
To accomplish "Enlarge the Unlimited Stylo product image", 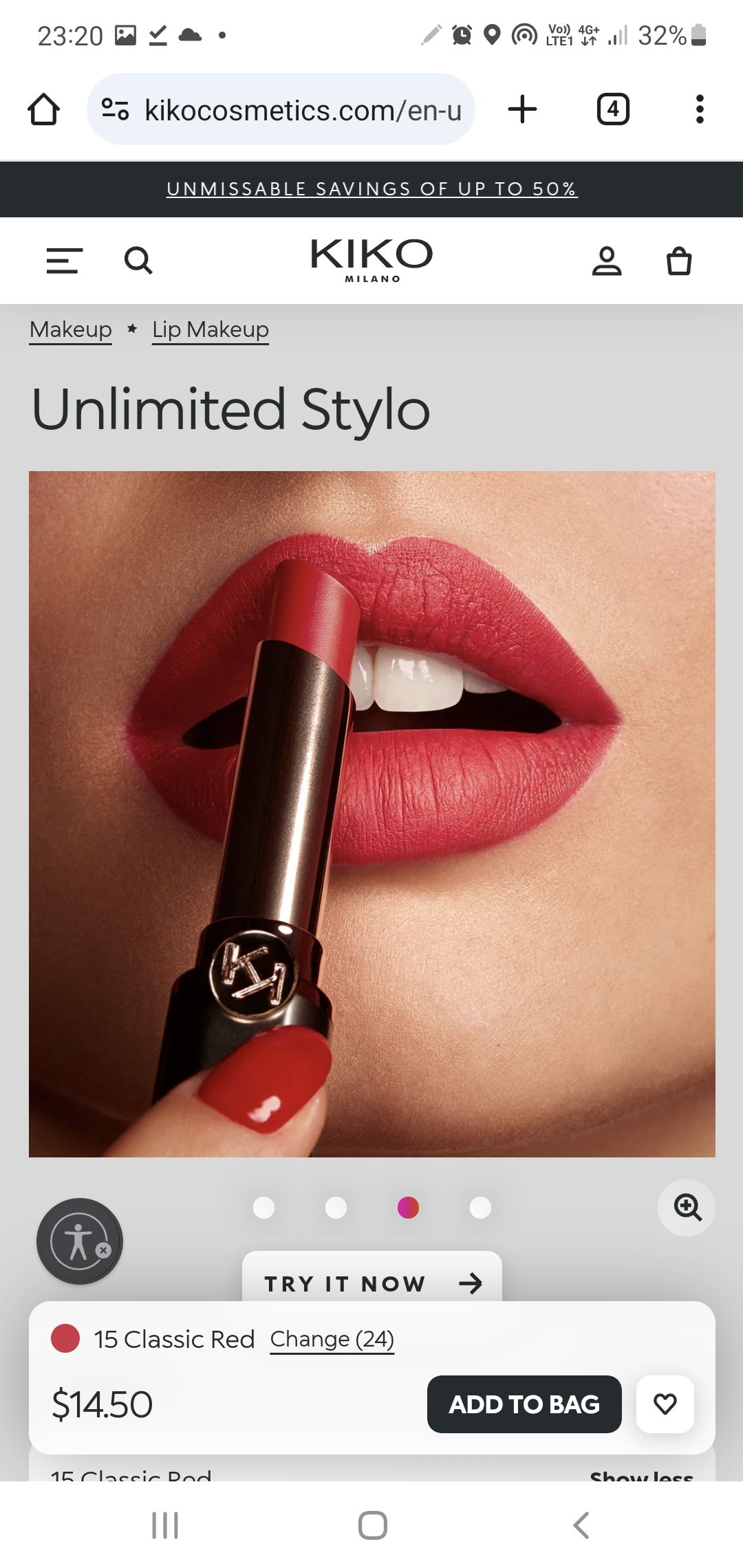I will click(371, 814).
